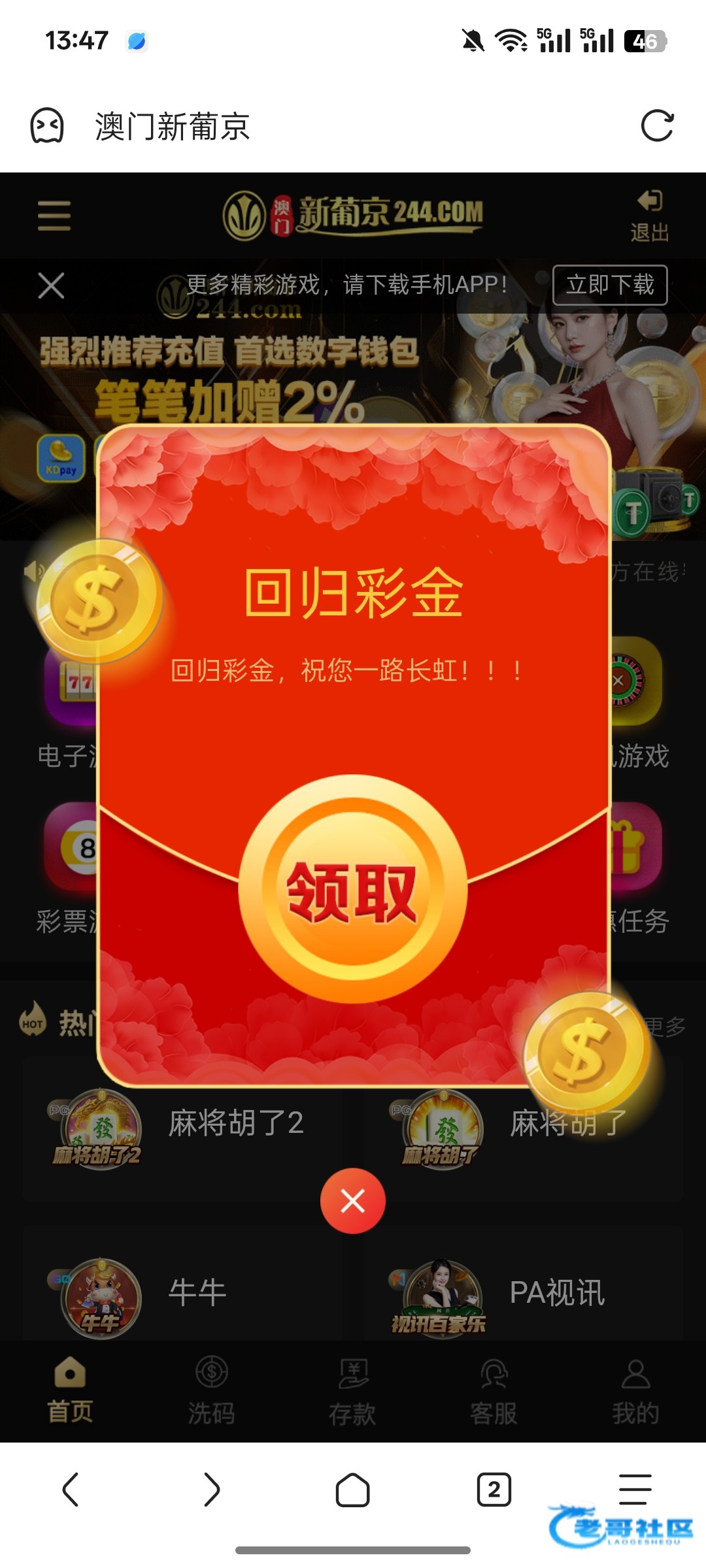Close the red envelope popup
This screenshot has width=706, height=1568.
[352, 1201]
